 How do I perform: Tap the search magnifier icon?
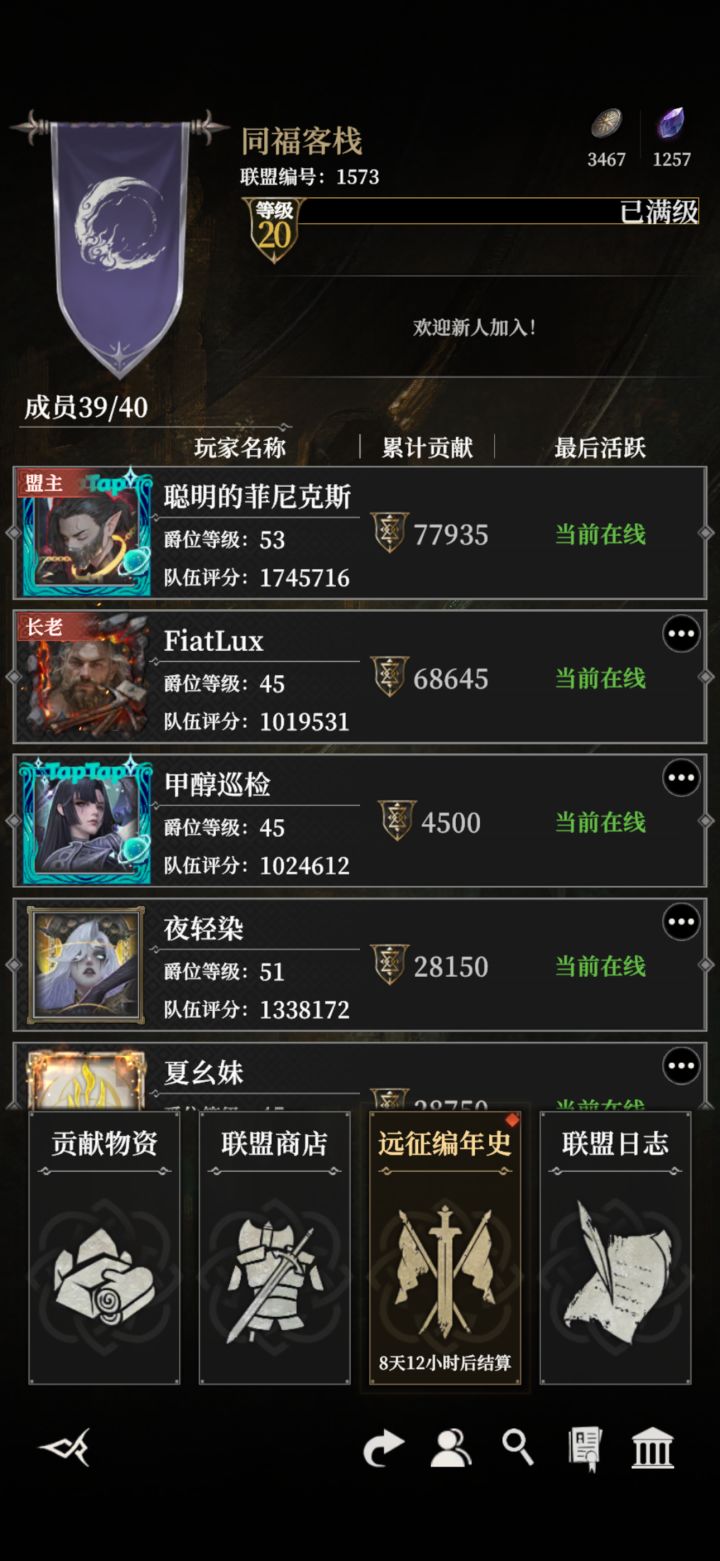coord(518,1446)
